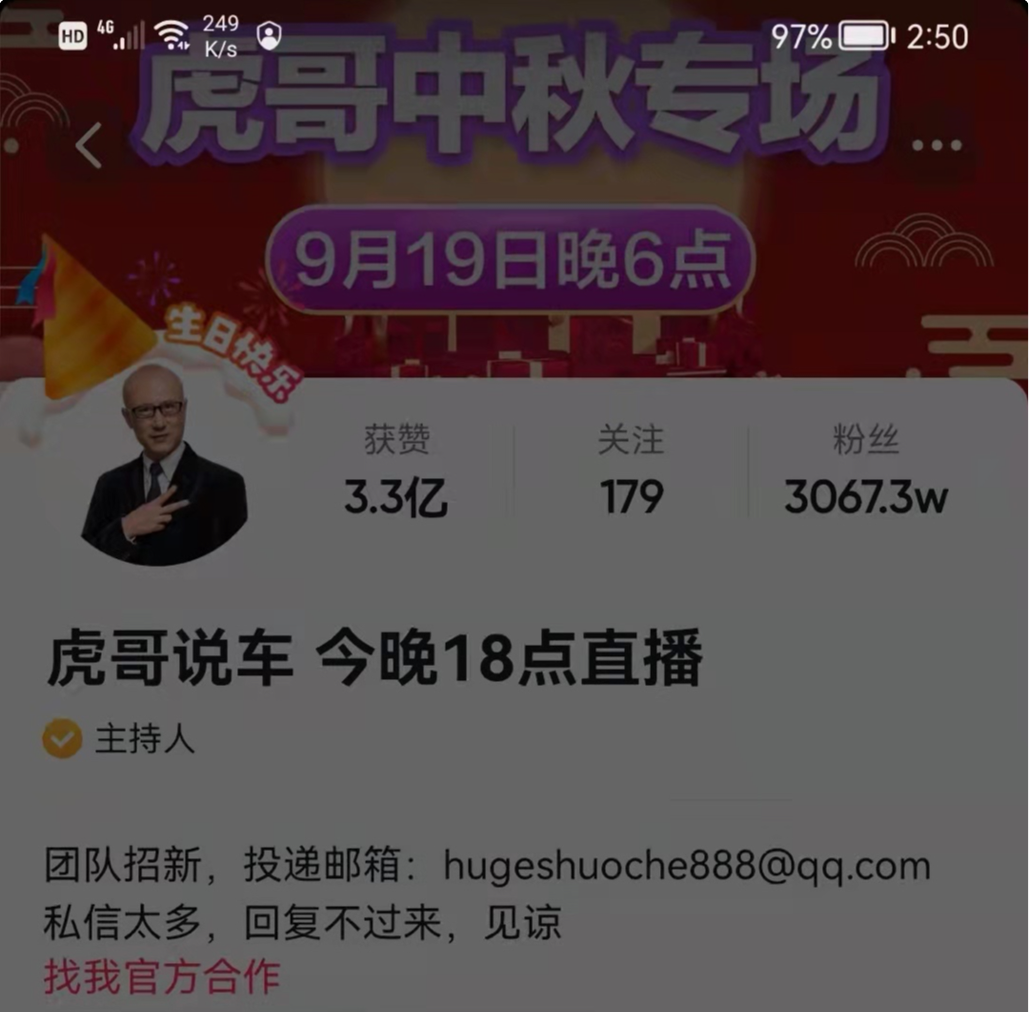The width and height of the screenshot is (1030, 1014).
Task: View the 获赞 3.3亿 likes count
Action: pyautogui.click(x=397, y=472)
